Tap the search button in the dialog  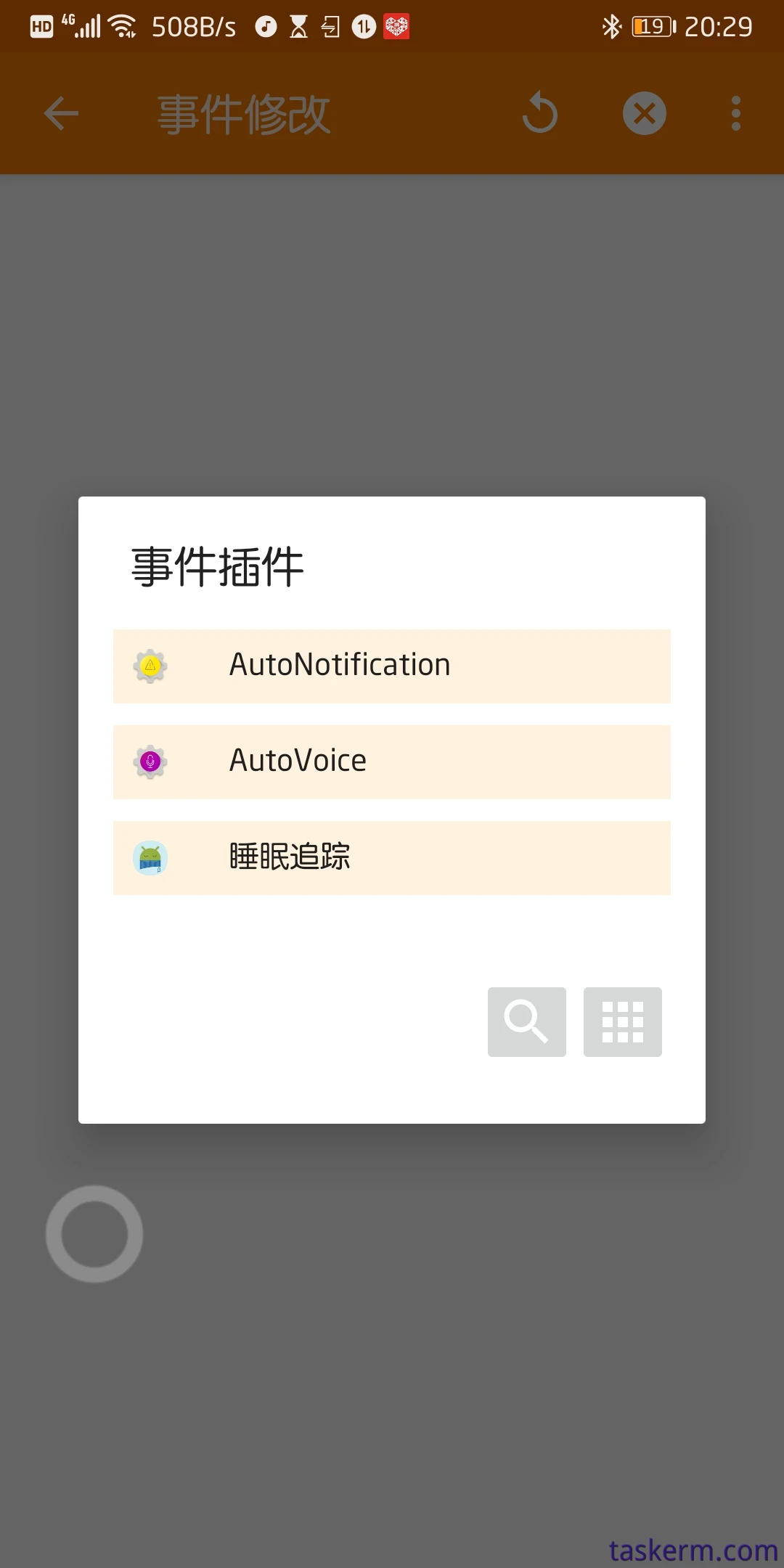point(526,1021)
